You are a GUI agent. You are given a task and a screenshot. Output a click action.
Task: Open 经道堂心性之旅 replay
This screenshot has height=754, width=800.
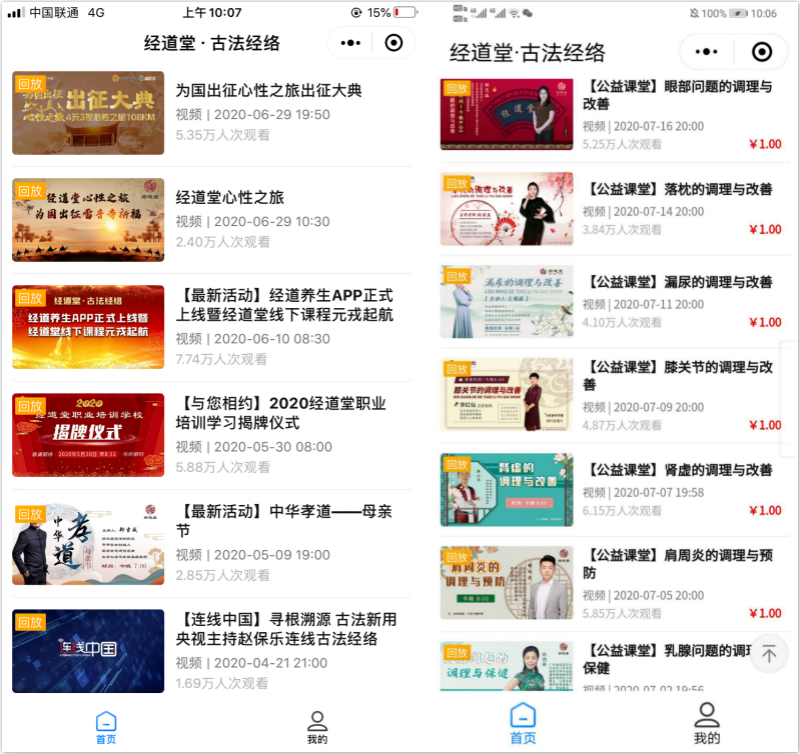click(230, 197)
